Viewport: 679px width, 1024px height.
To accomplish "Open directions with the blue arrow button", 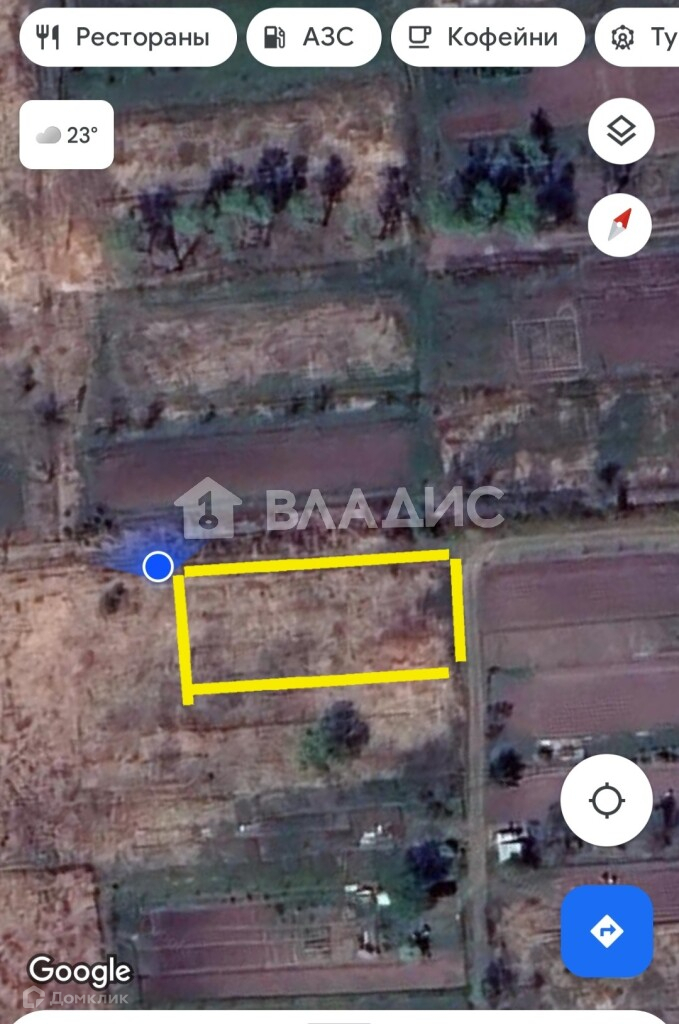I will [x=607, y=932].
